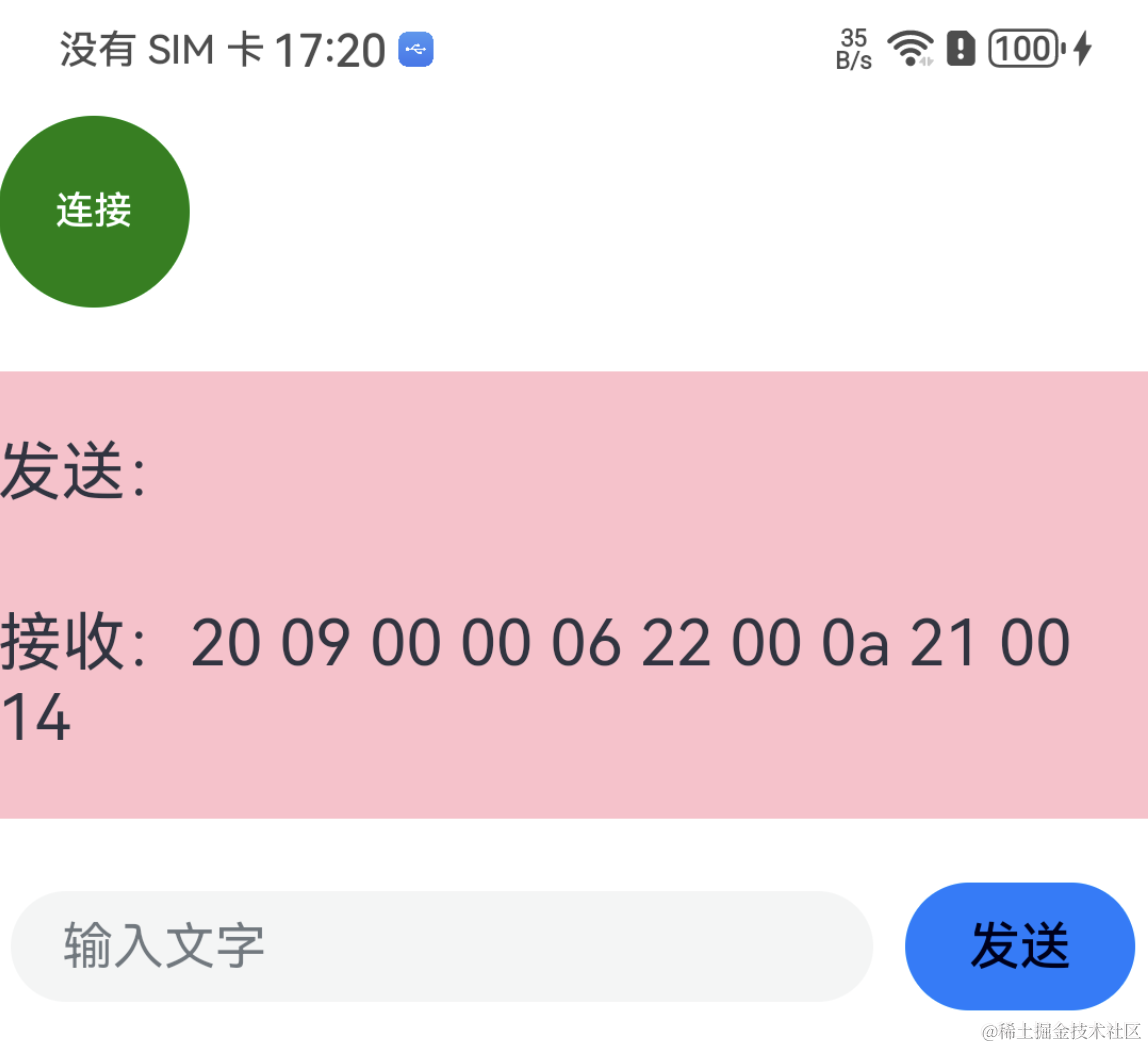
Task: Tap the green 连接 connect button
Action: click(93, 211)
